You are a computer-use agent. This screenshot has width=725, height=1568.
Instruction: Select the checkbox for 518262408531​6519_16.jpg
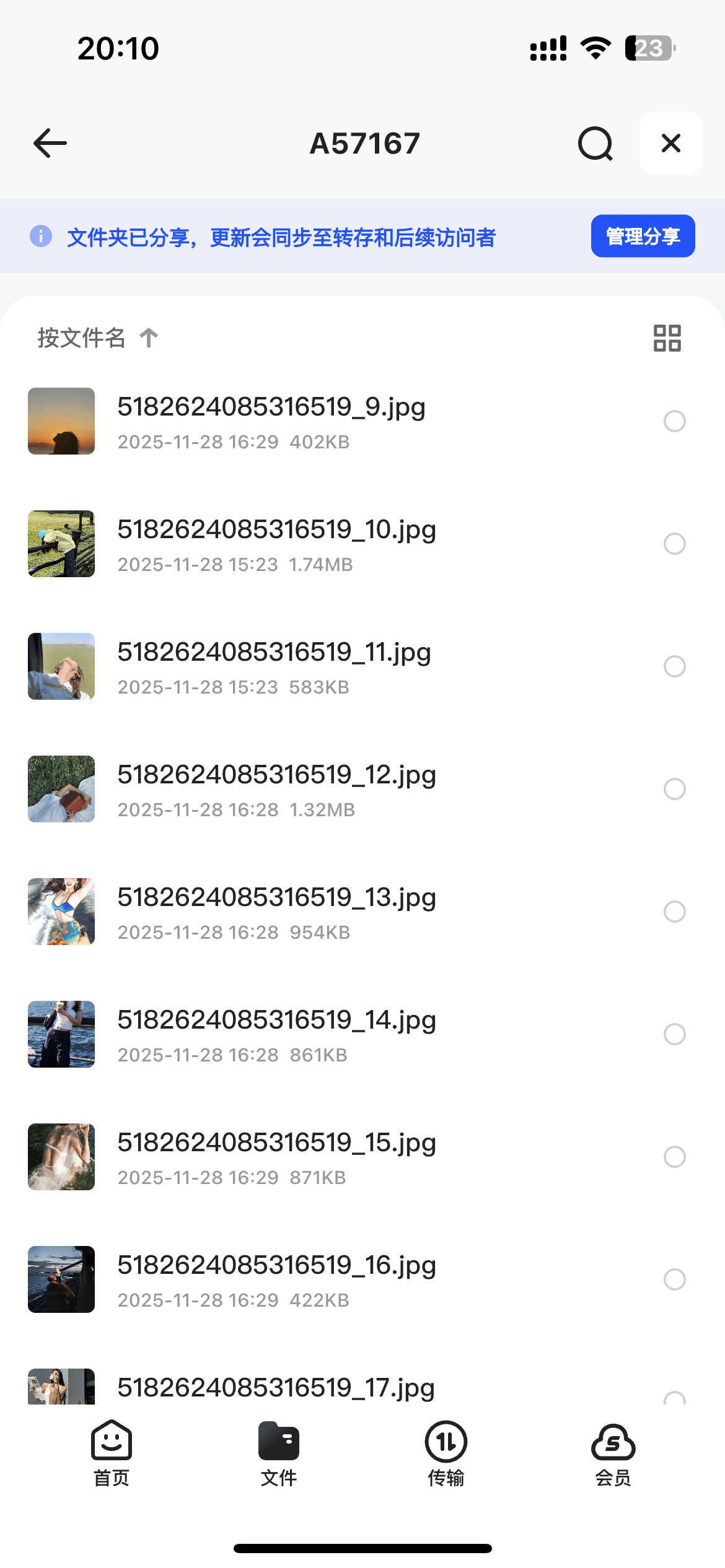[674, 1279]
